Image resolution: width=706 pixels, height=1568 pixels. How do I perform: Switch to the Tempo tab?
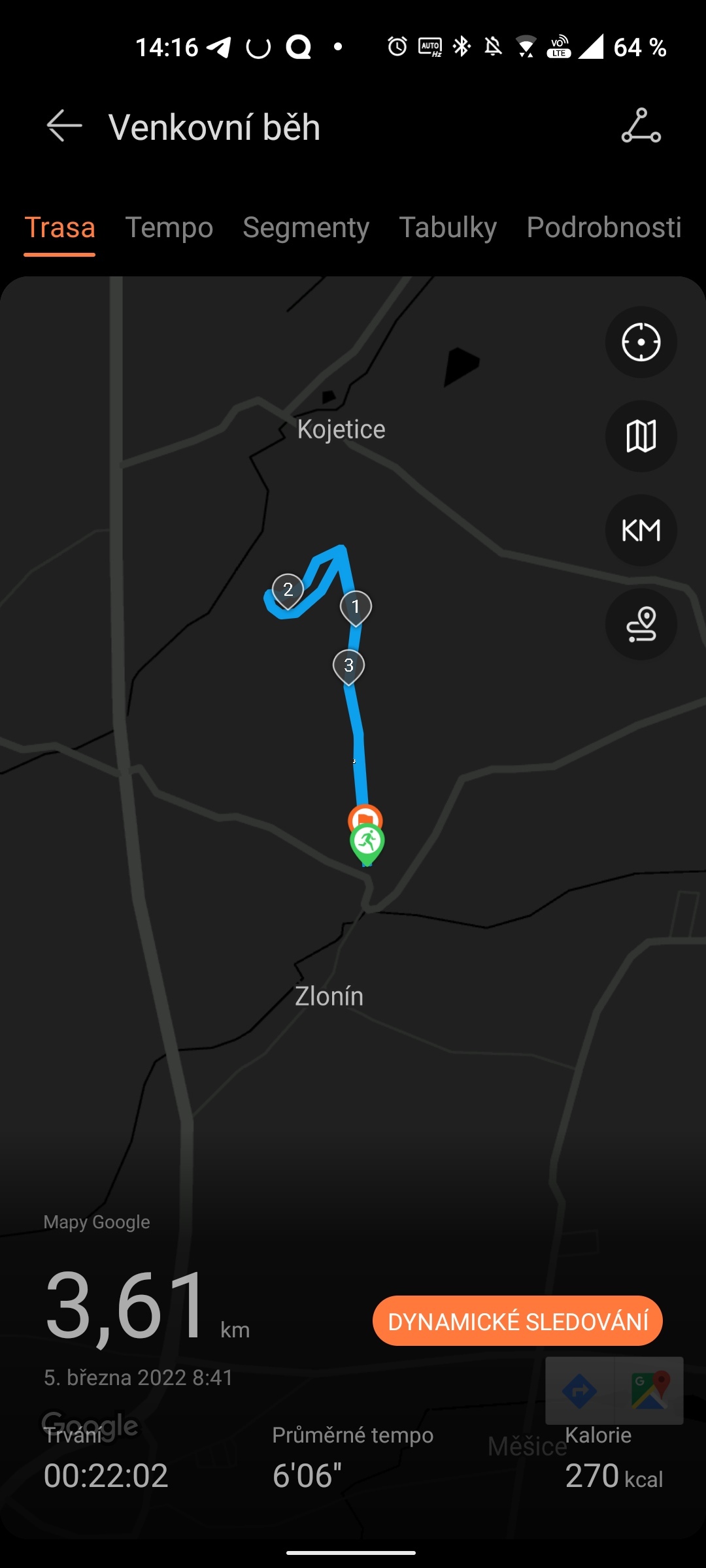[169, 228]
